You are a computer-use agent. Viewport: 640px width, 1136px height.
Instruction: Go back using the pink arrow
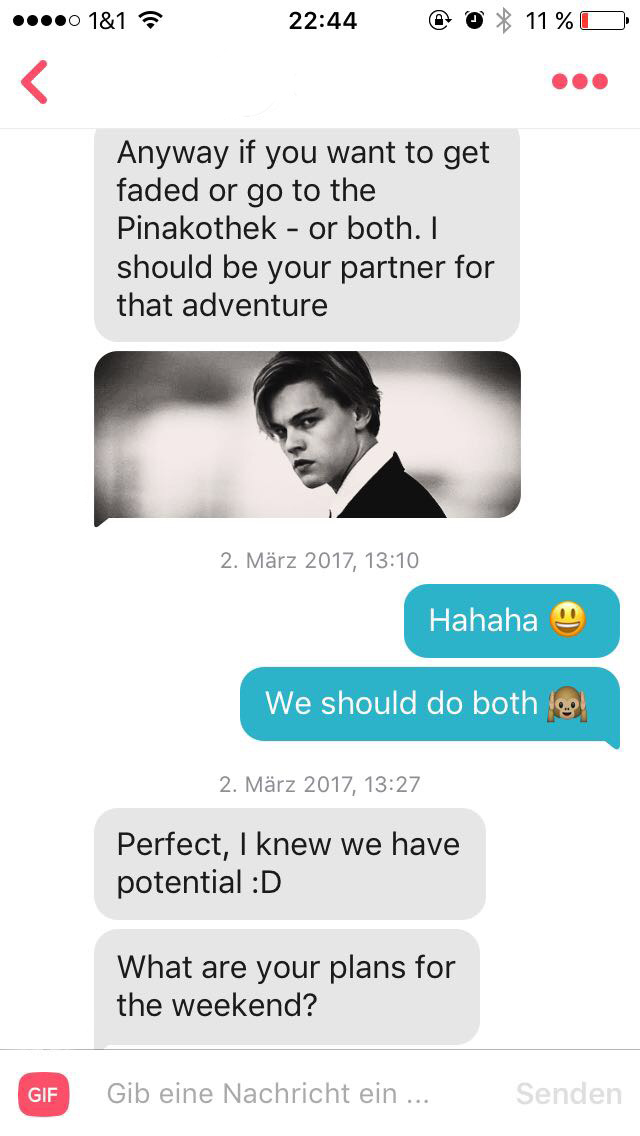[x=34, y=82]
